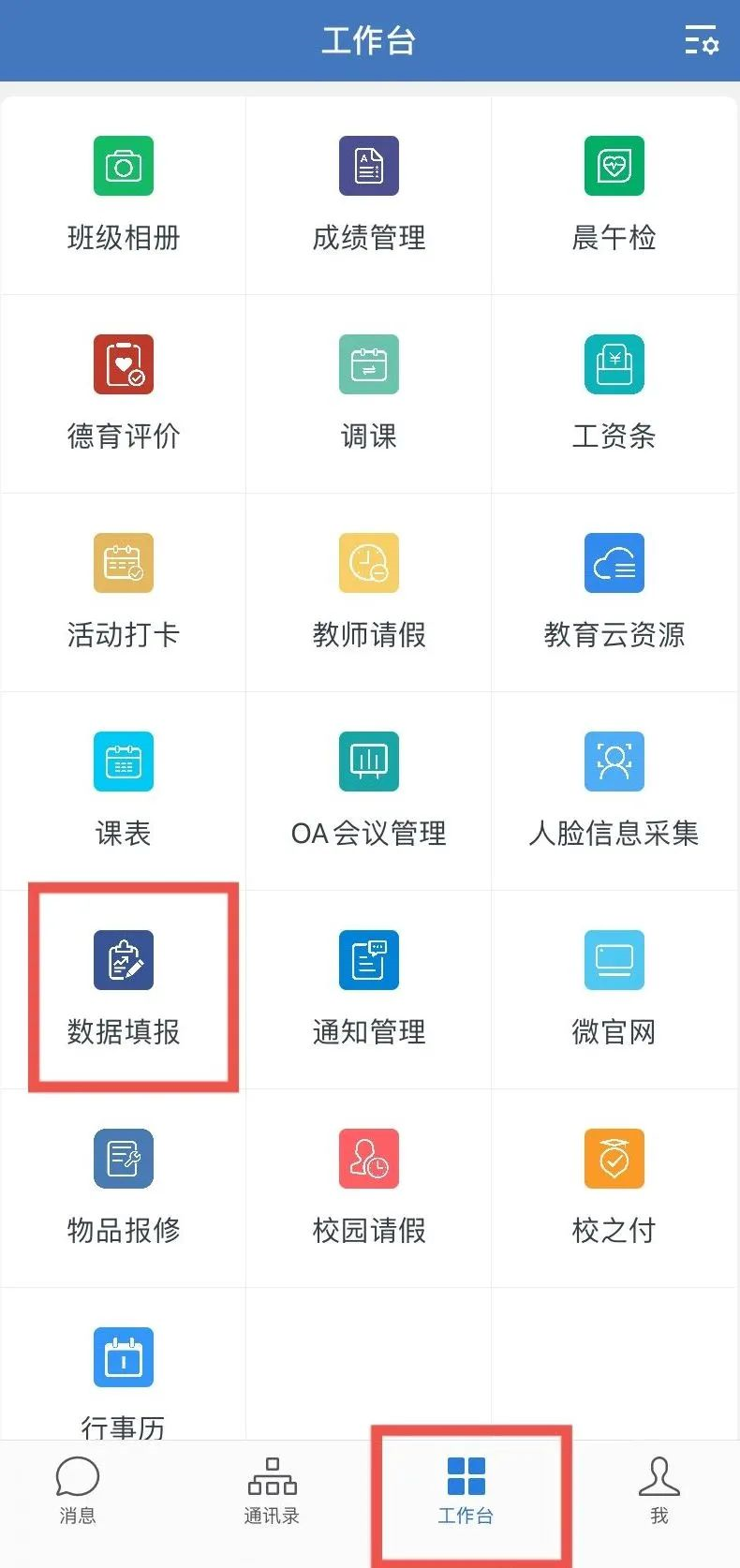The width and height of the screenshot is (740, 1568).
Task: Open the workbench settings icon
Action: click(x=701, y=41)
